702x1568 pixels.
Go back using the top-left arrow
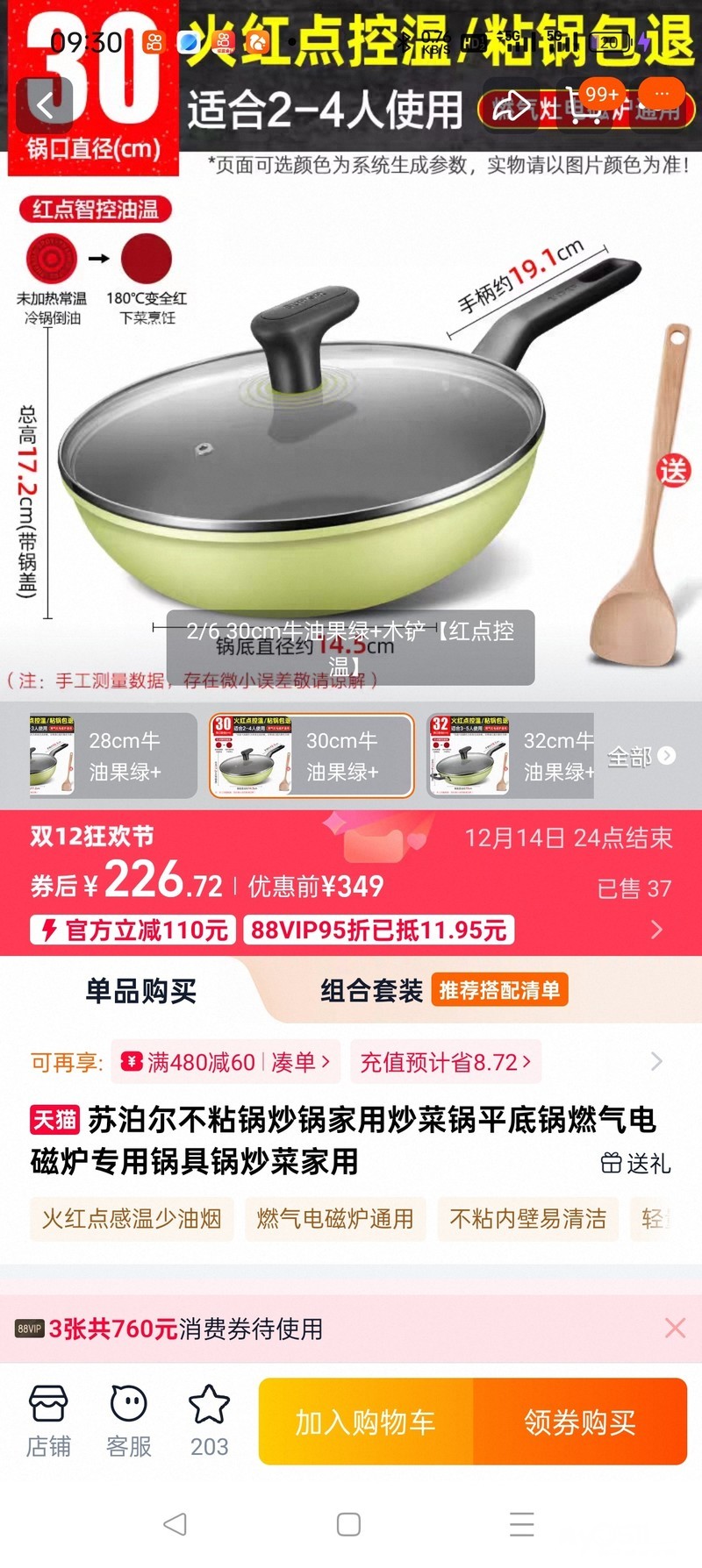[x=45, y=106]
